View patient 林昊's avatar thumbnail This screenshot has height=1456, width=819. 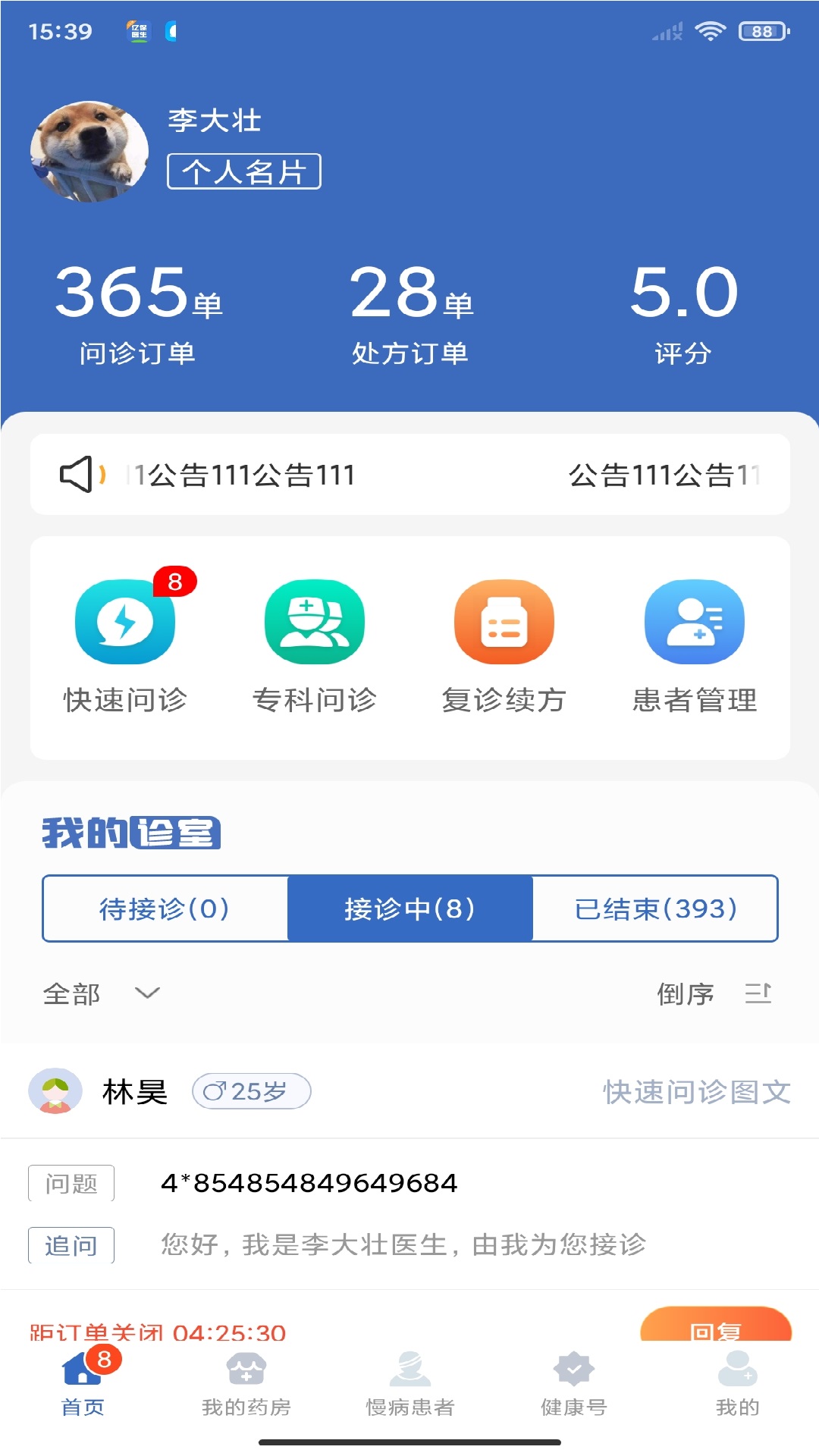[56, 1092]
